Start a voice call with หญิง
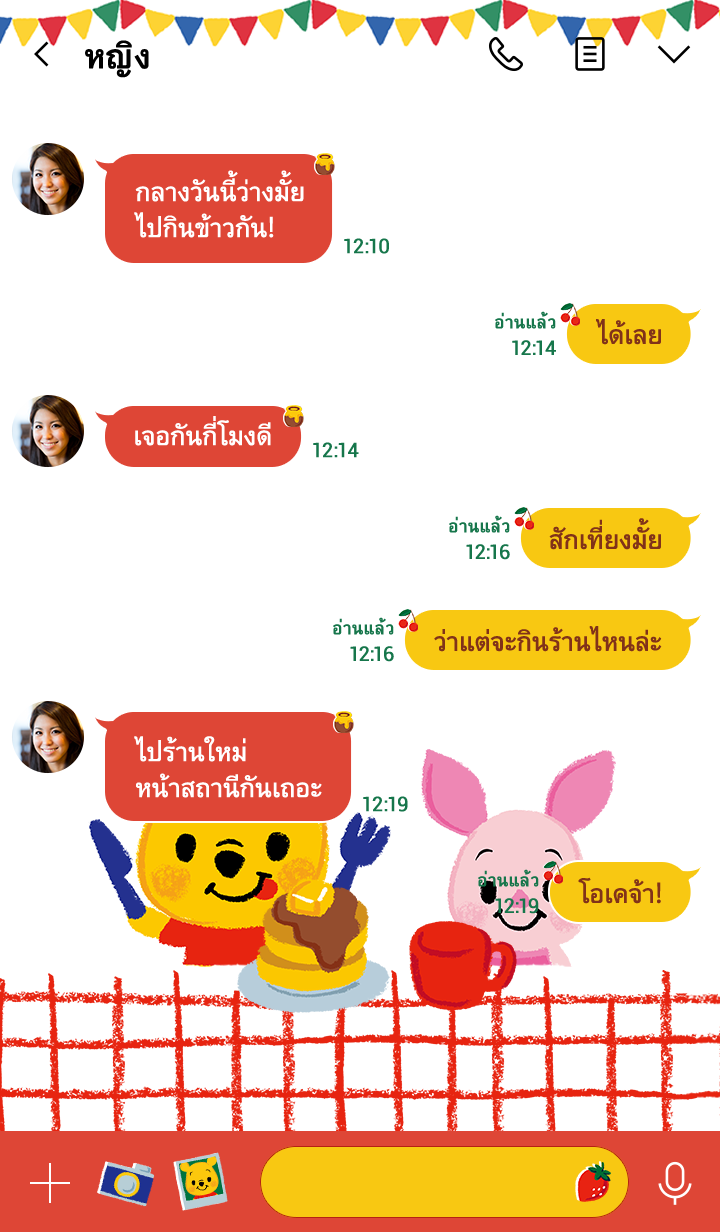Viewport: 720px width, 1232px height. [505, 55]
